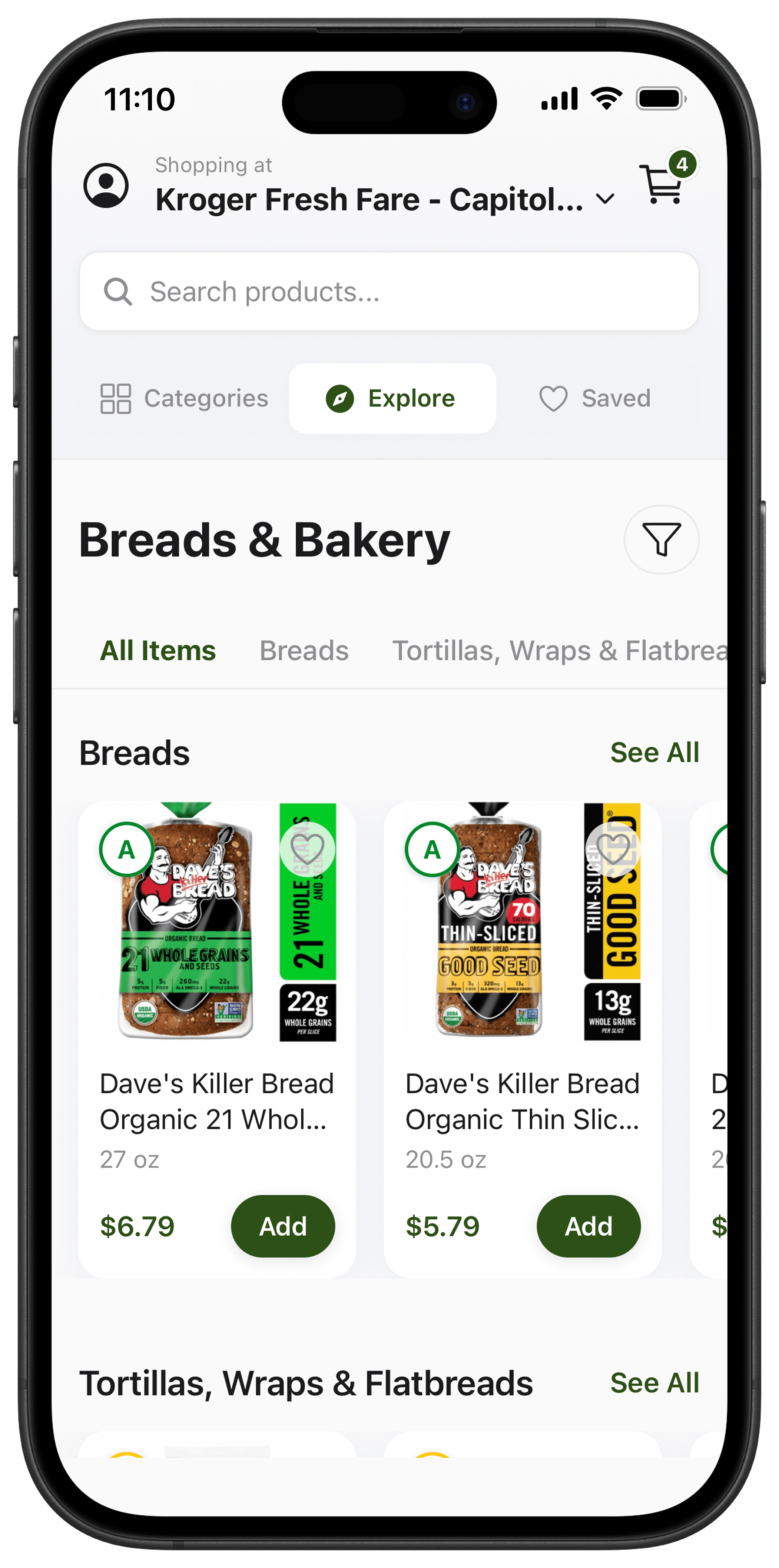Tap the nutrition grade A badge on 21 Whole Grains bread
779x1568 pixels.
point(126,850)
